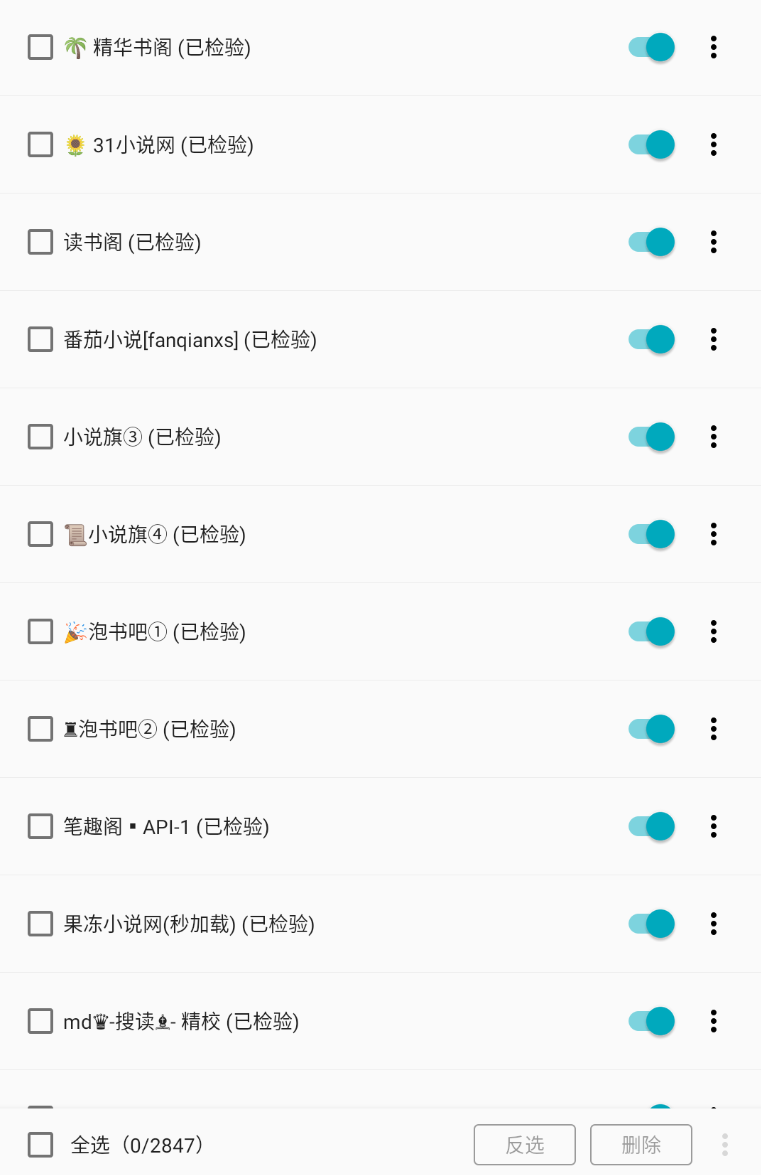Turn off the 果冻小说网(秒加载) switch
Viewport: 761px width, 1175px height.
[651, 924]
